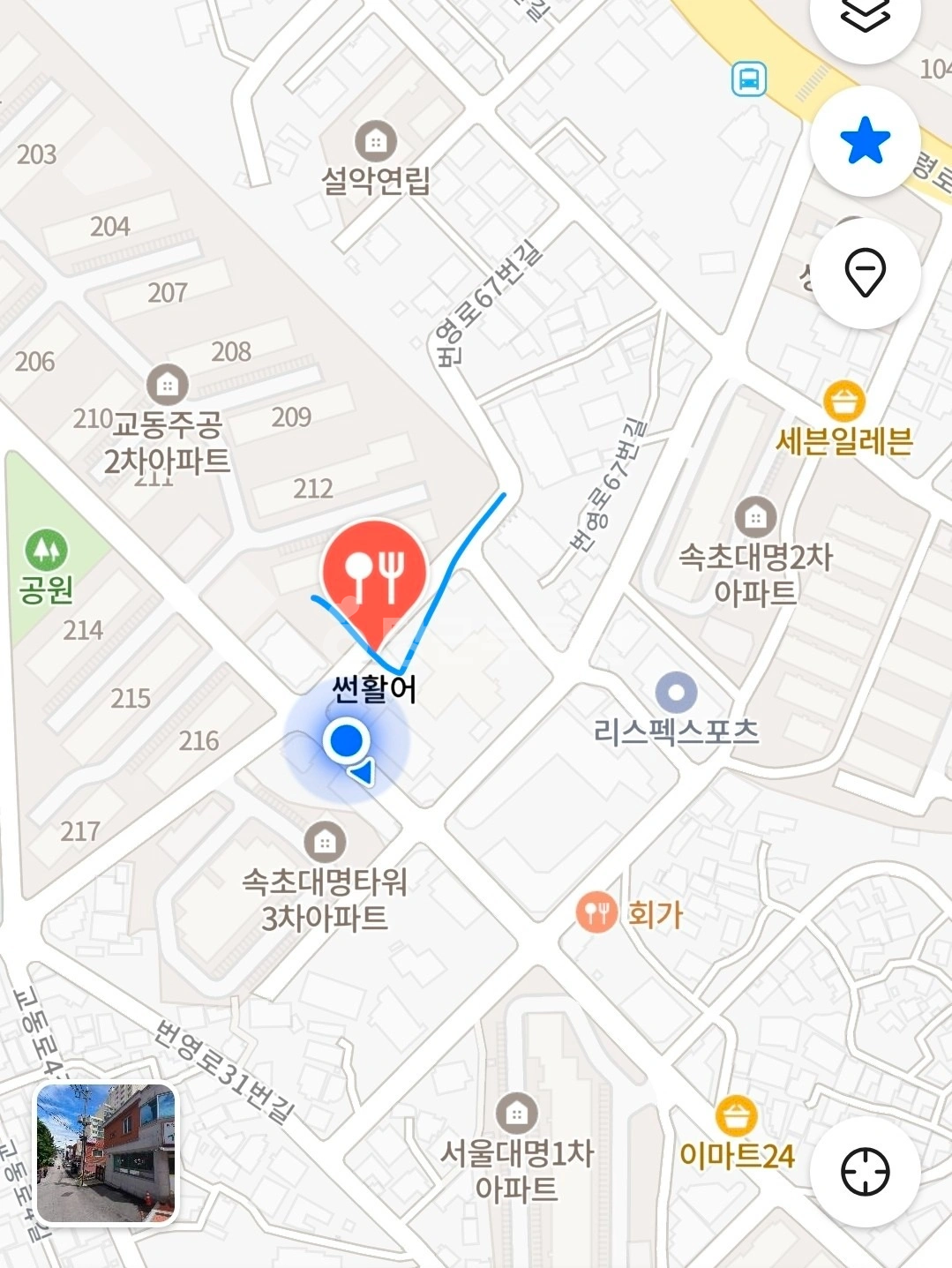Open the street view thumbnail
This screenshot has width=952, height=1268.
tap(106, 1153)
